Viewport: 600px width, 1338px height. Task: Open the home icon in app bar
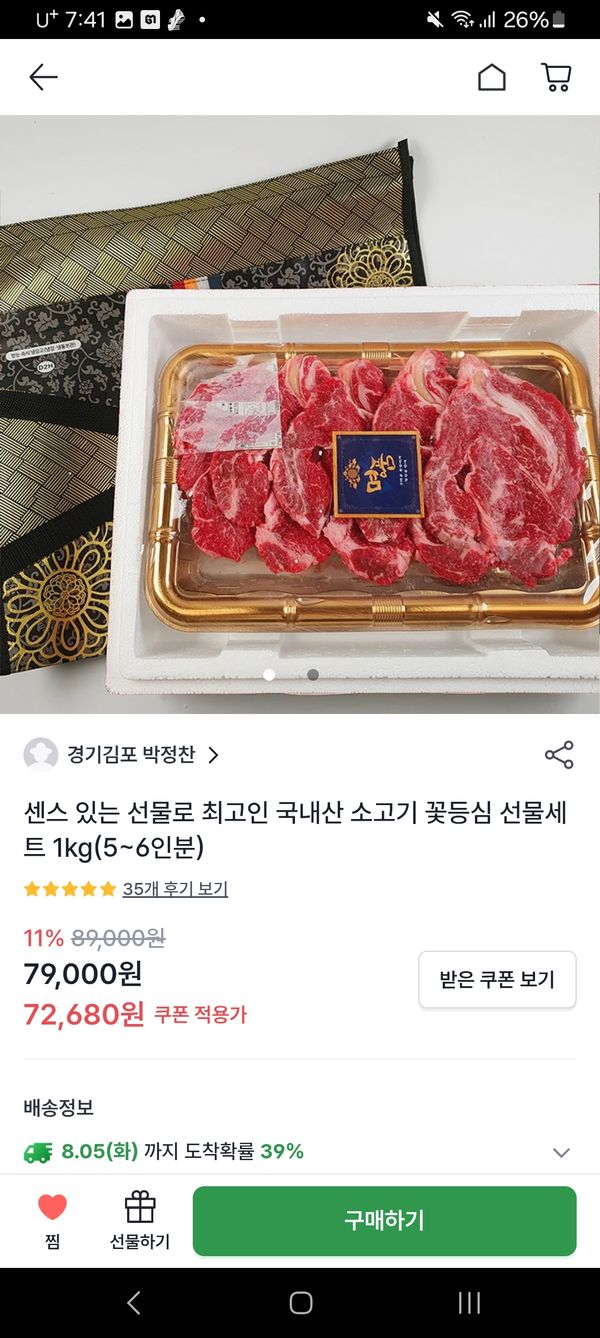tap(491, 77)
